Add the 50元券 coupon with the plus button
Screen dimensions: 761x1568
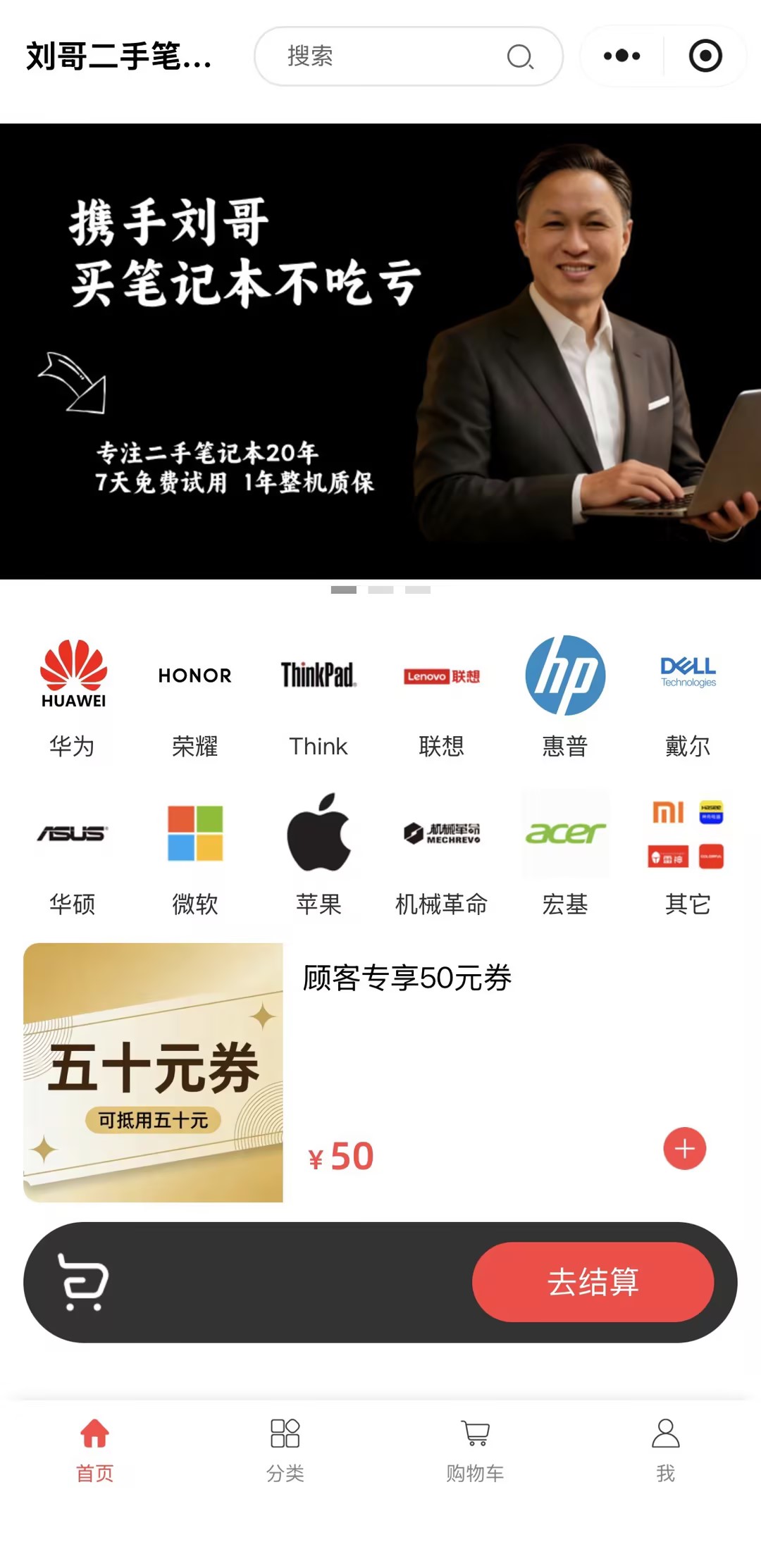click(x=684, y=1149)
